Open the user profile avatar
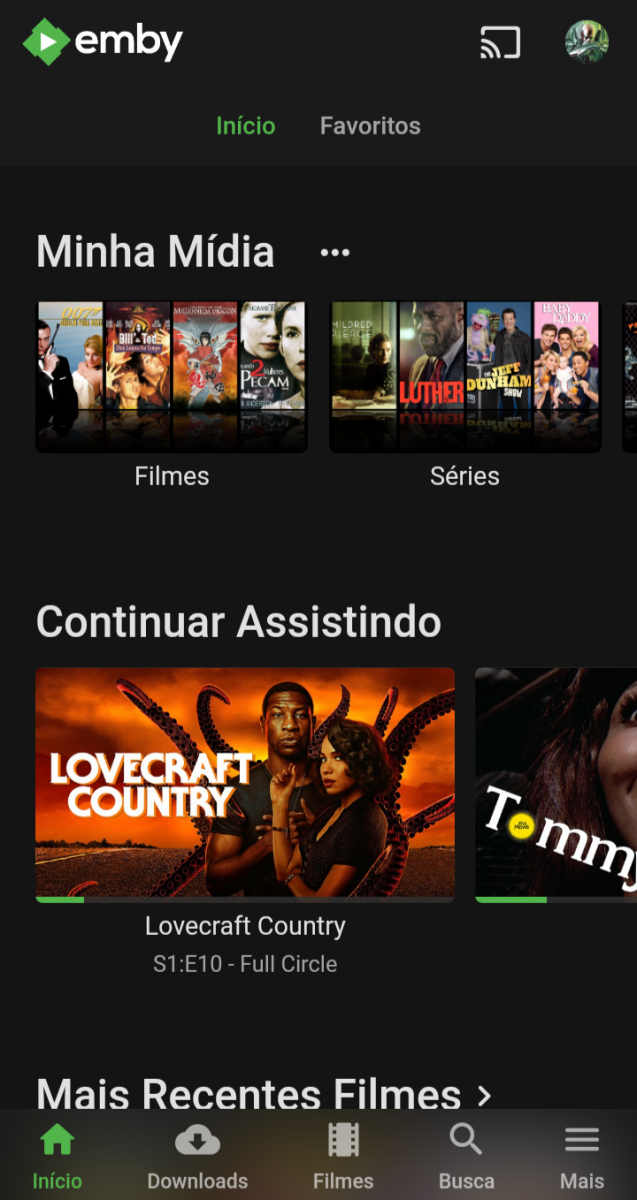The height and width of the screenshot is (1200, 637). click(586, 42)
